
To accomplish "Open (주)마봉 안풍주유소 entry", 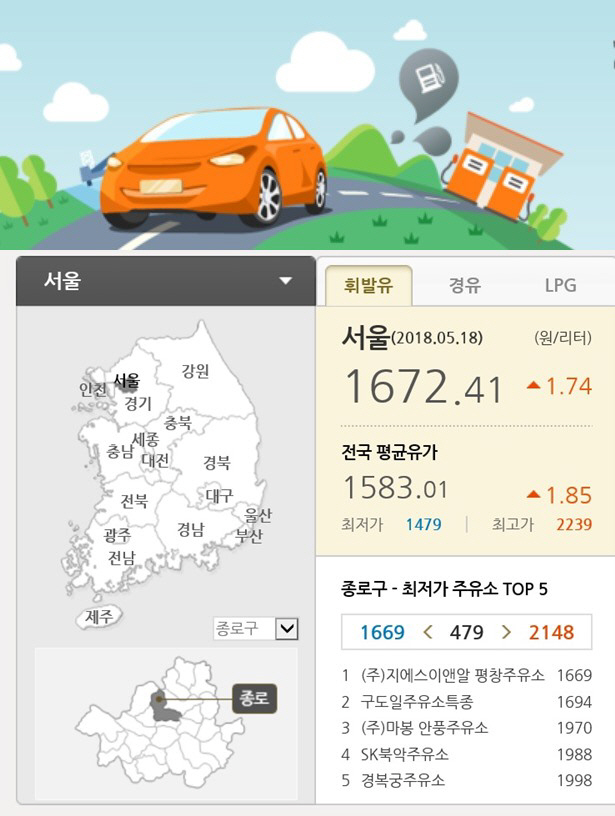I will click(430, 728).
